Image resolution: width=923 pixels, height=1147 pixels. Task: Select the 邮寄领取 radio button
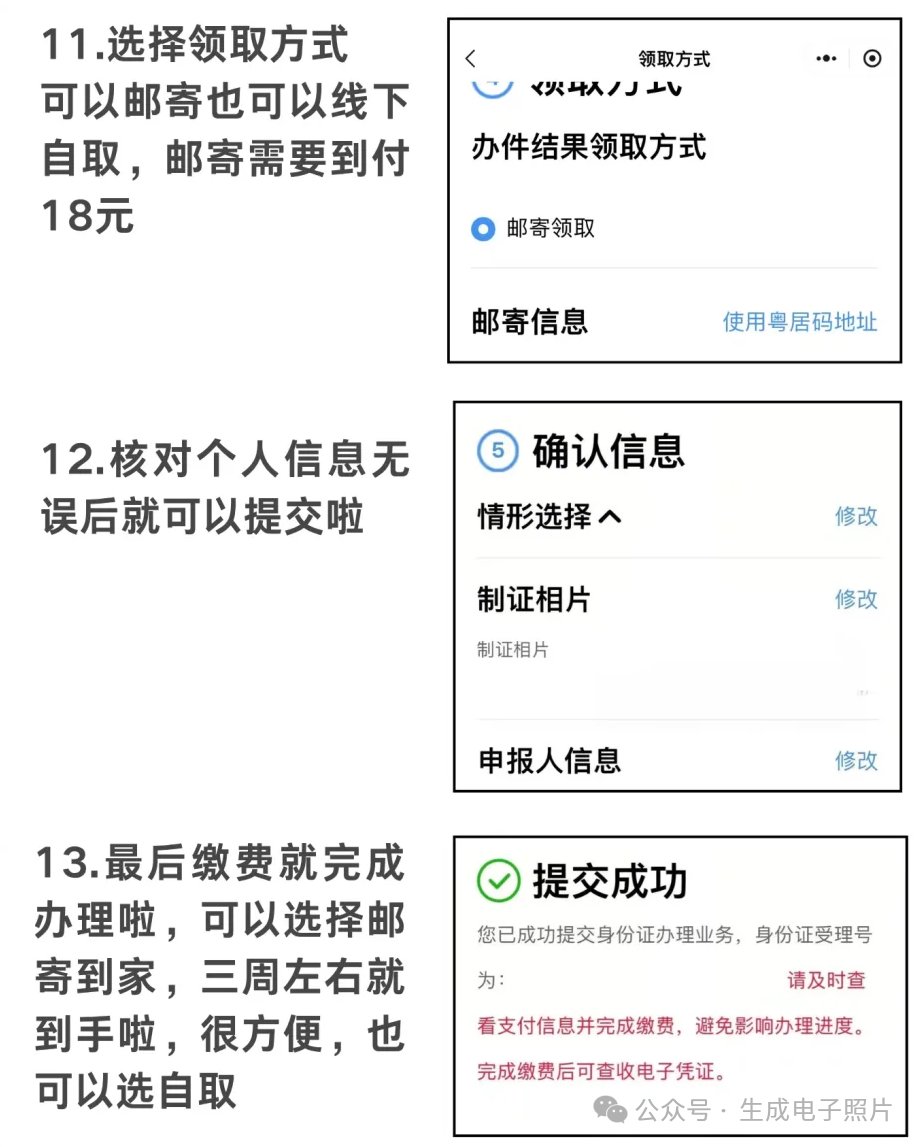pyautogui.click(x=482, y=229)
